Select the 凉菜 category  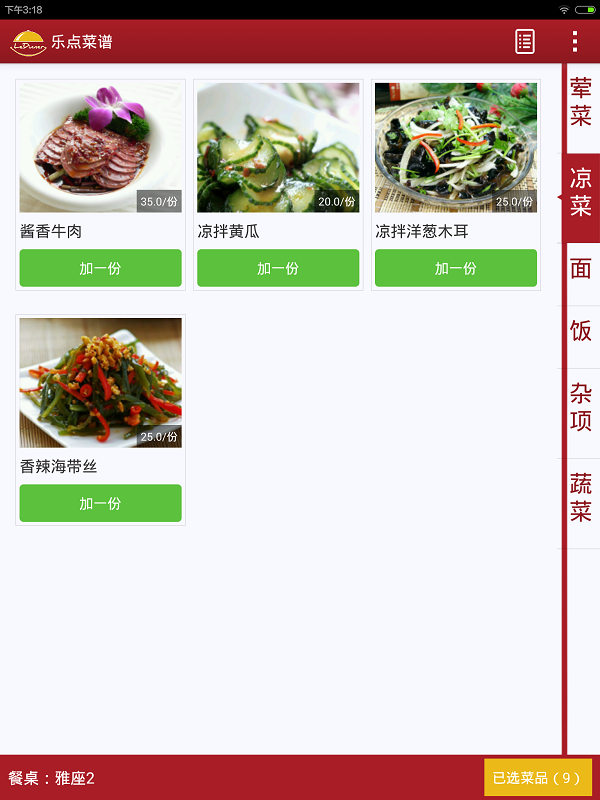581,193
